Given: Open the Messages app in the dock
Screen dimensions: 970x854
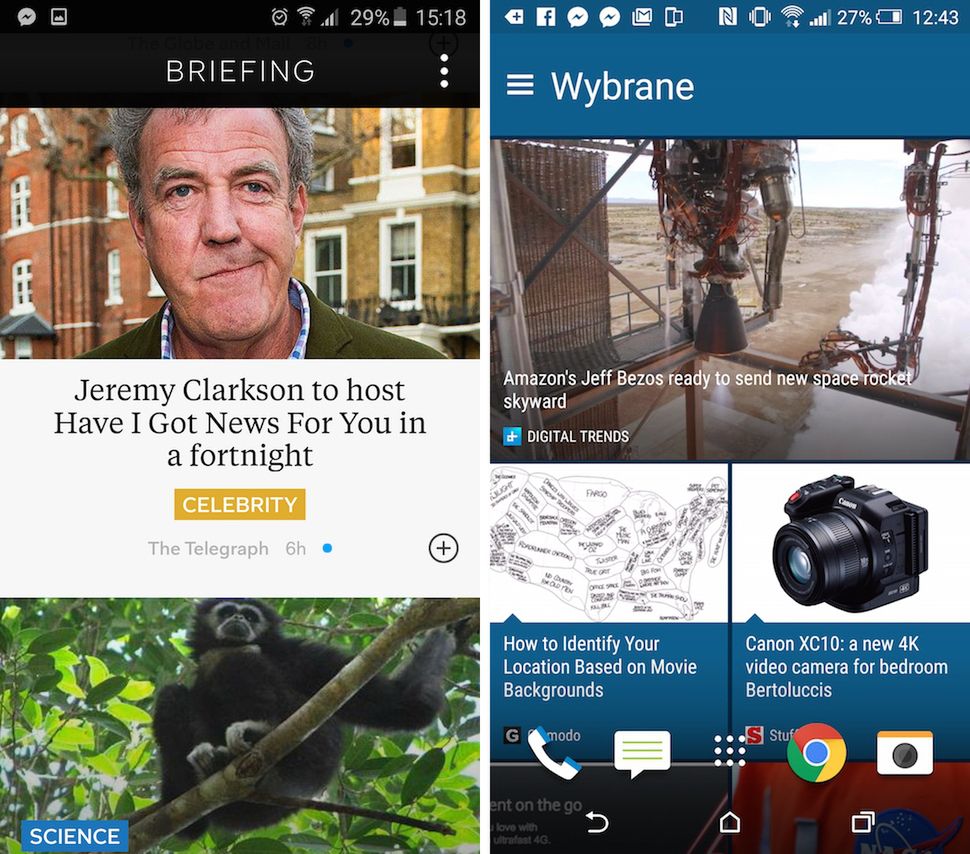Looking at the screenshot, I should [641, 753].
